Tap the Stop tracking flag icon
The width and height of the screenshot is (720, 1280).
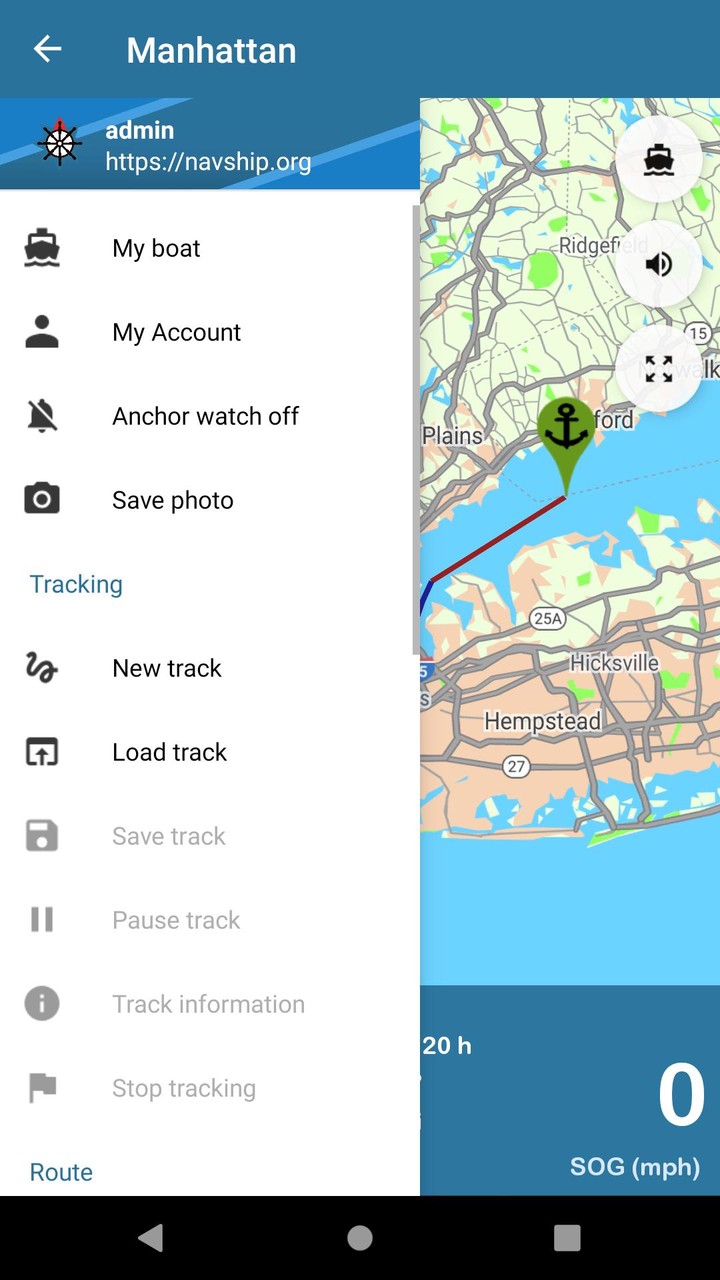41,1087
